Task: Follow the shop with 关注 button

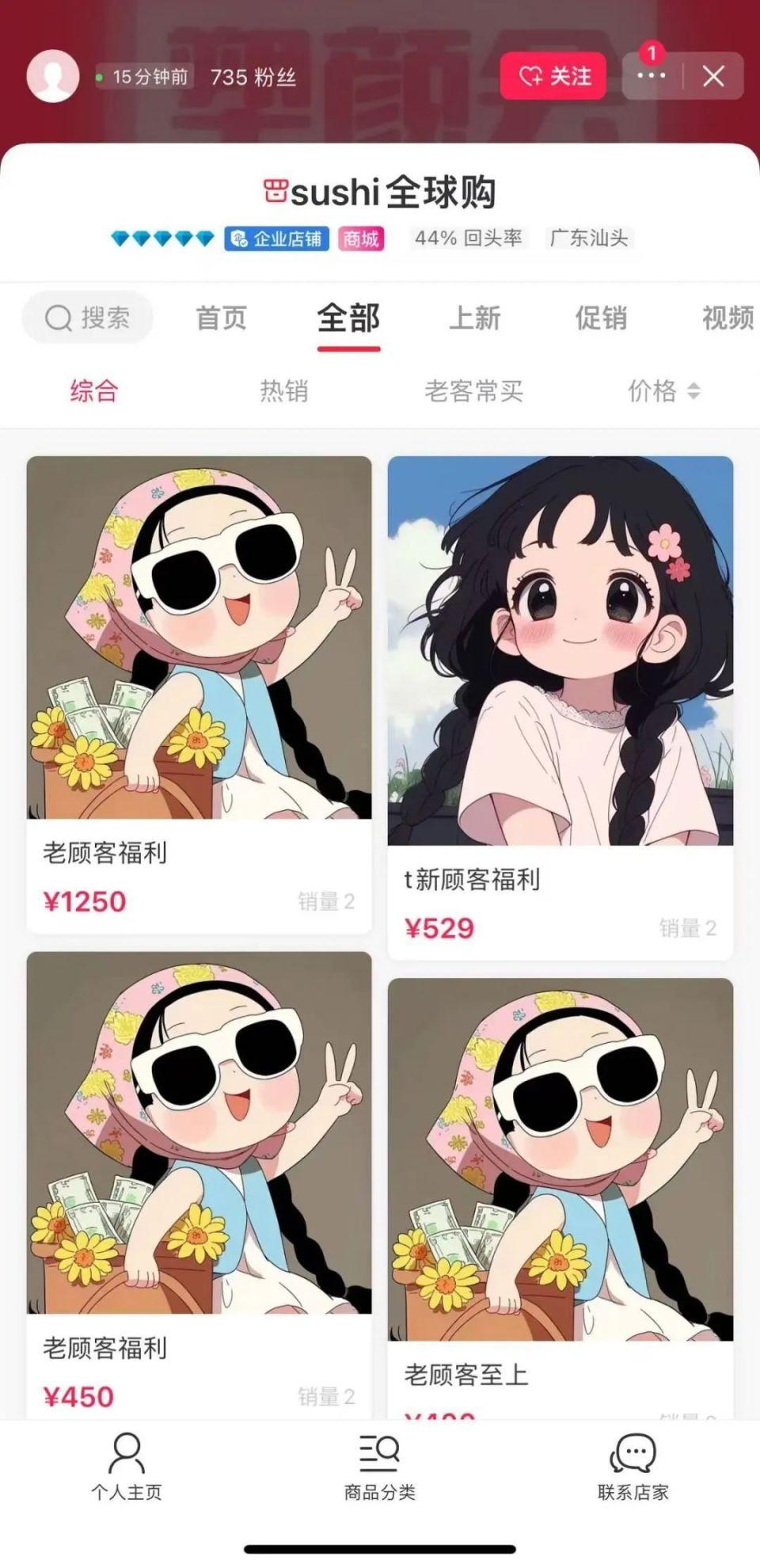Action: coord(553,76)
